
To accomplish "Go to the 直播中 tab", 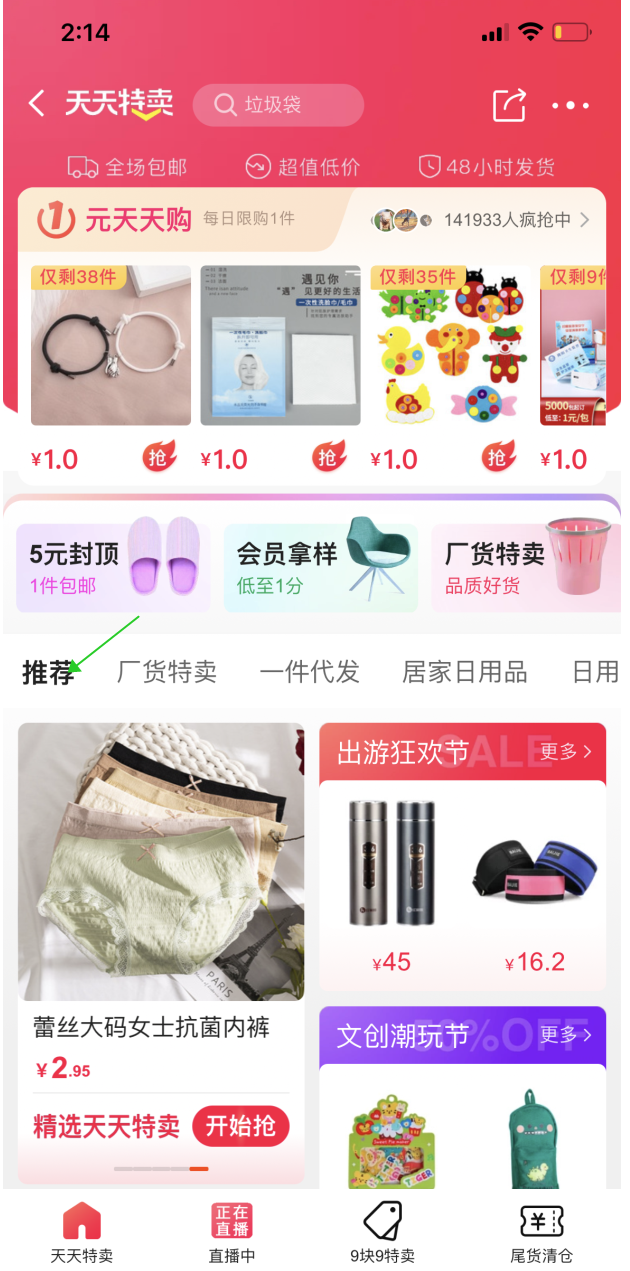I will [x=232, y=1232].
